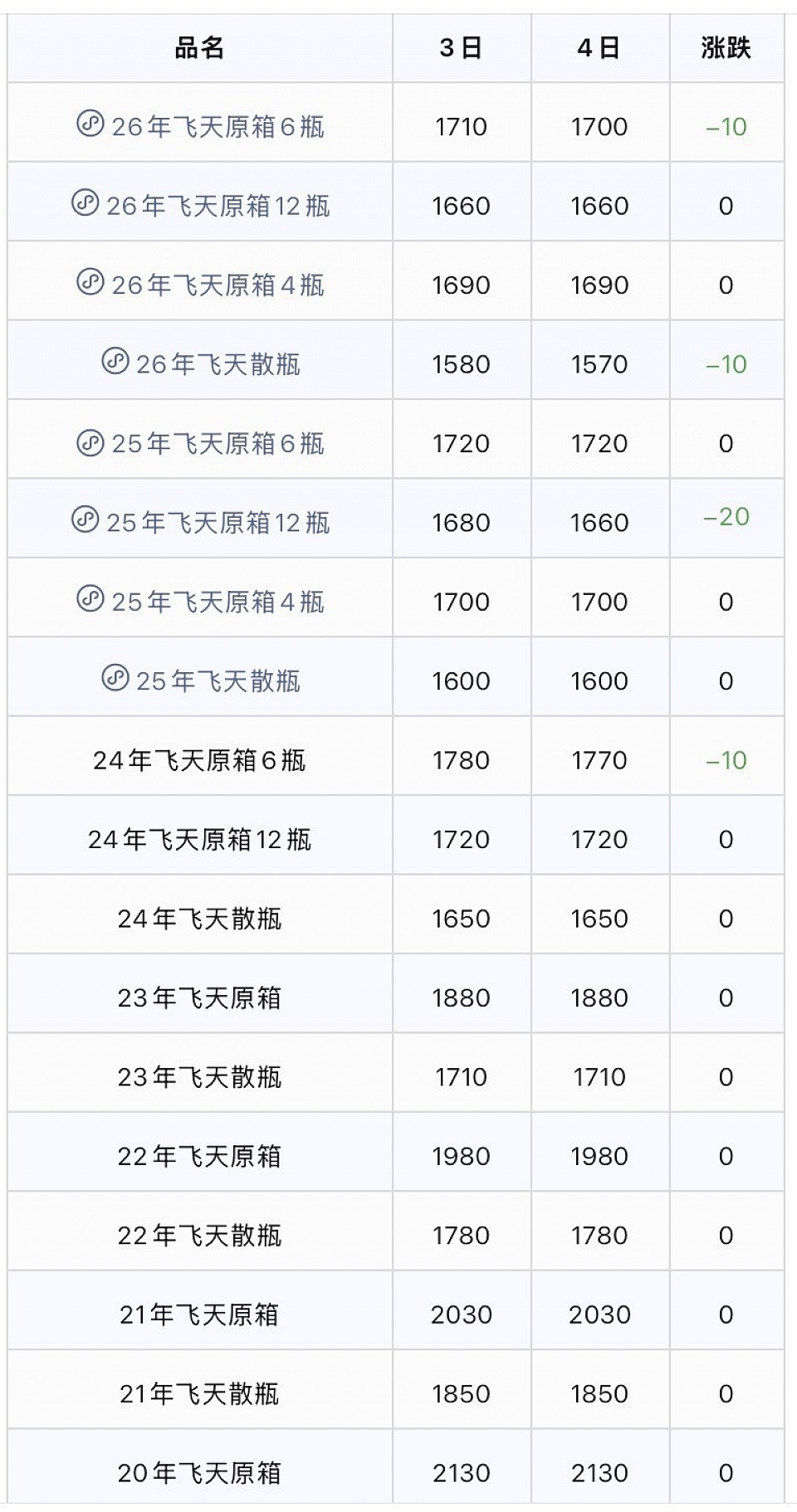Open the 26年飞天原箱12瓶 link
797x1512 pixels.
point(201,205)
